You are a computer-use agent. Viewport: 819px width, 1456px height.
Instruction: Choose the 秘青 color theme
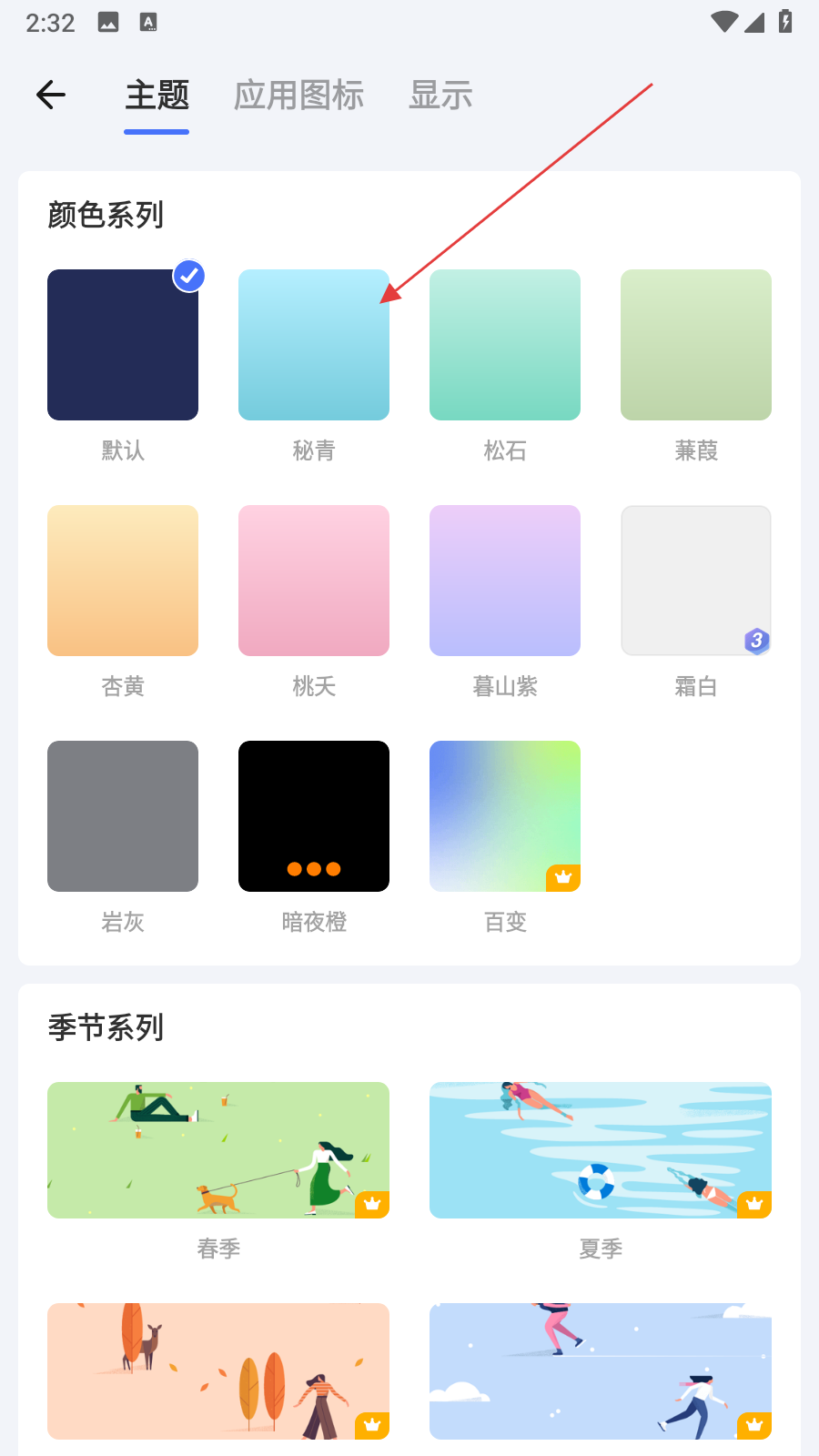click(314, 345)
